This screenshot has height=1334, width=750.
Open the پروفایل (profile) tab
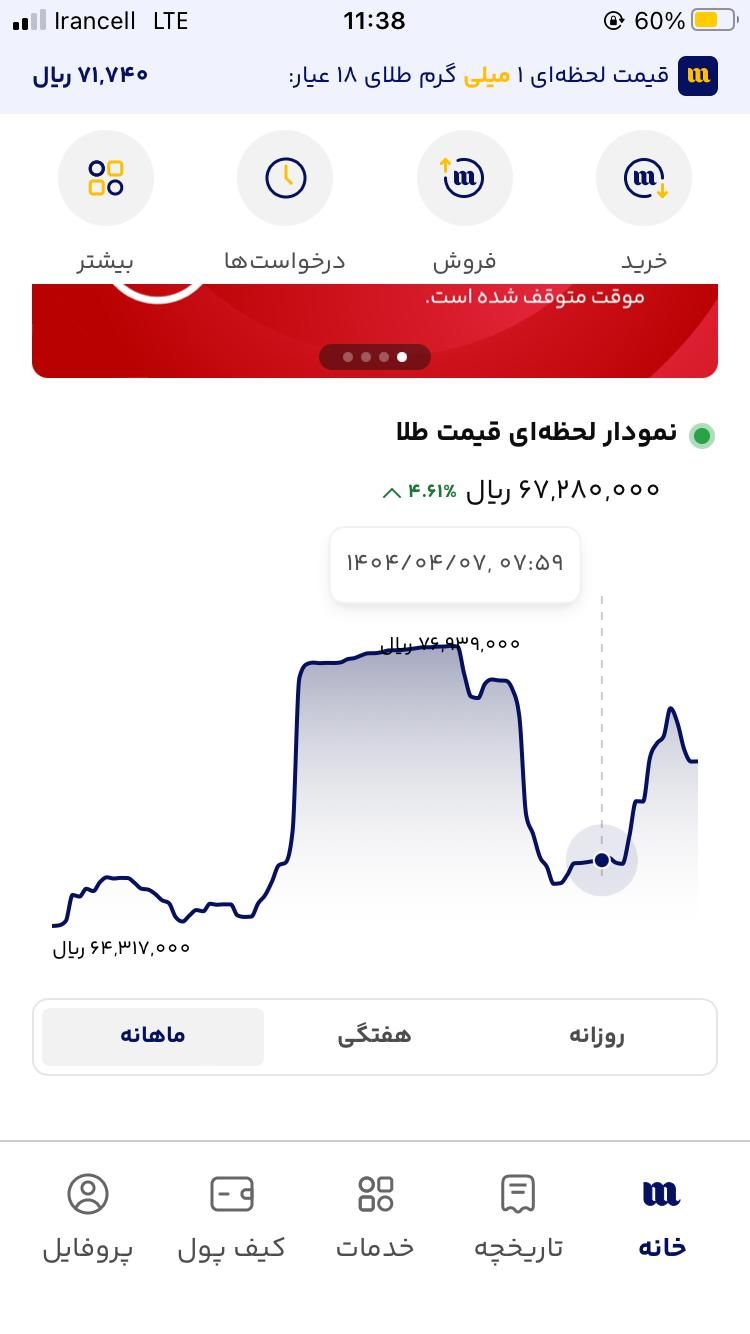88,1218
